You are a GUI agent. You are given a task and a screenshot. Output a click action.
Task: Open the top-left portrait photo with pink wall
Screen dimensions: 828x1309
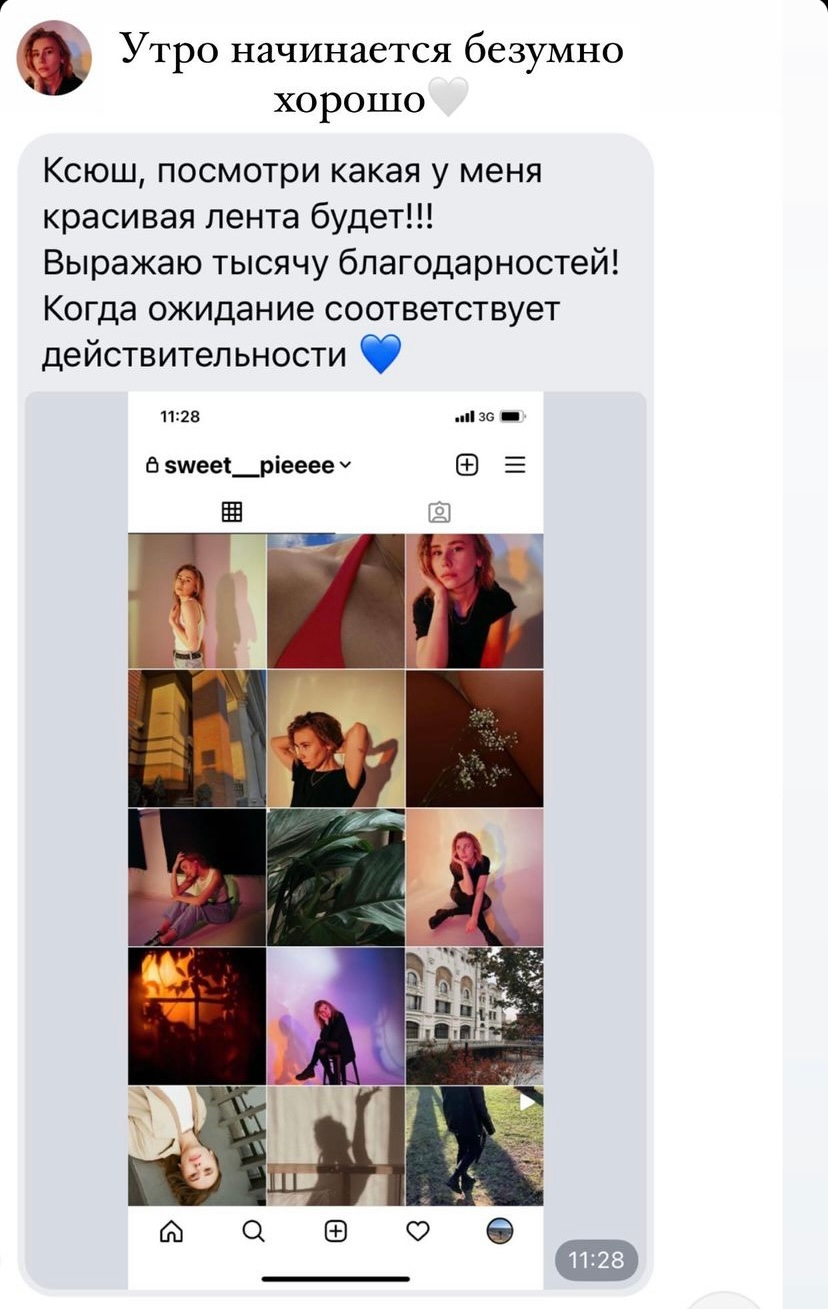click(x=196, y=600)
